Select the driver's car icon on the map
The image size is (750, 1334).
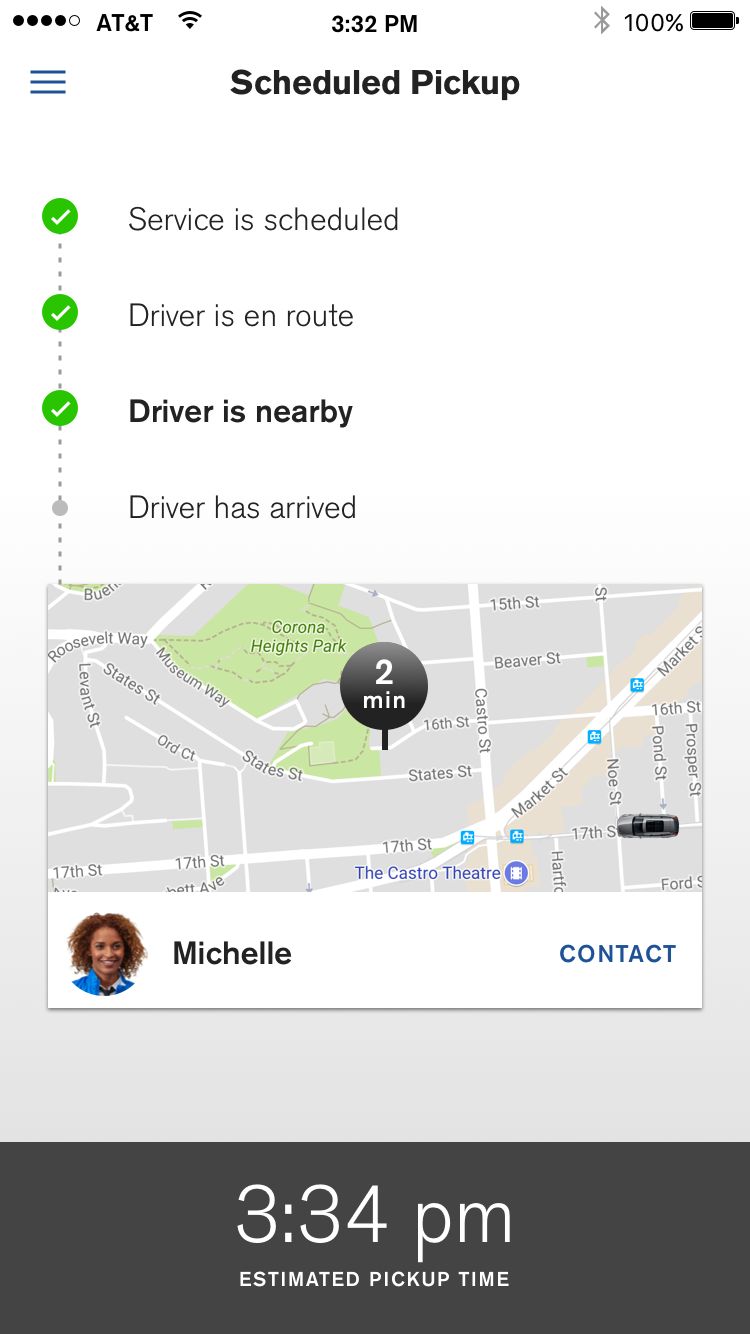(647, 824)
